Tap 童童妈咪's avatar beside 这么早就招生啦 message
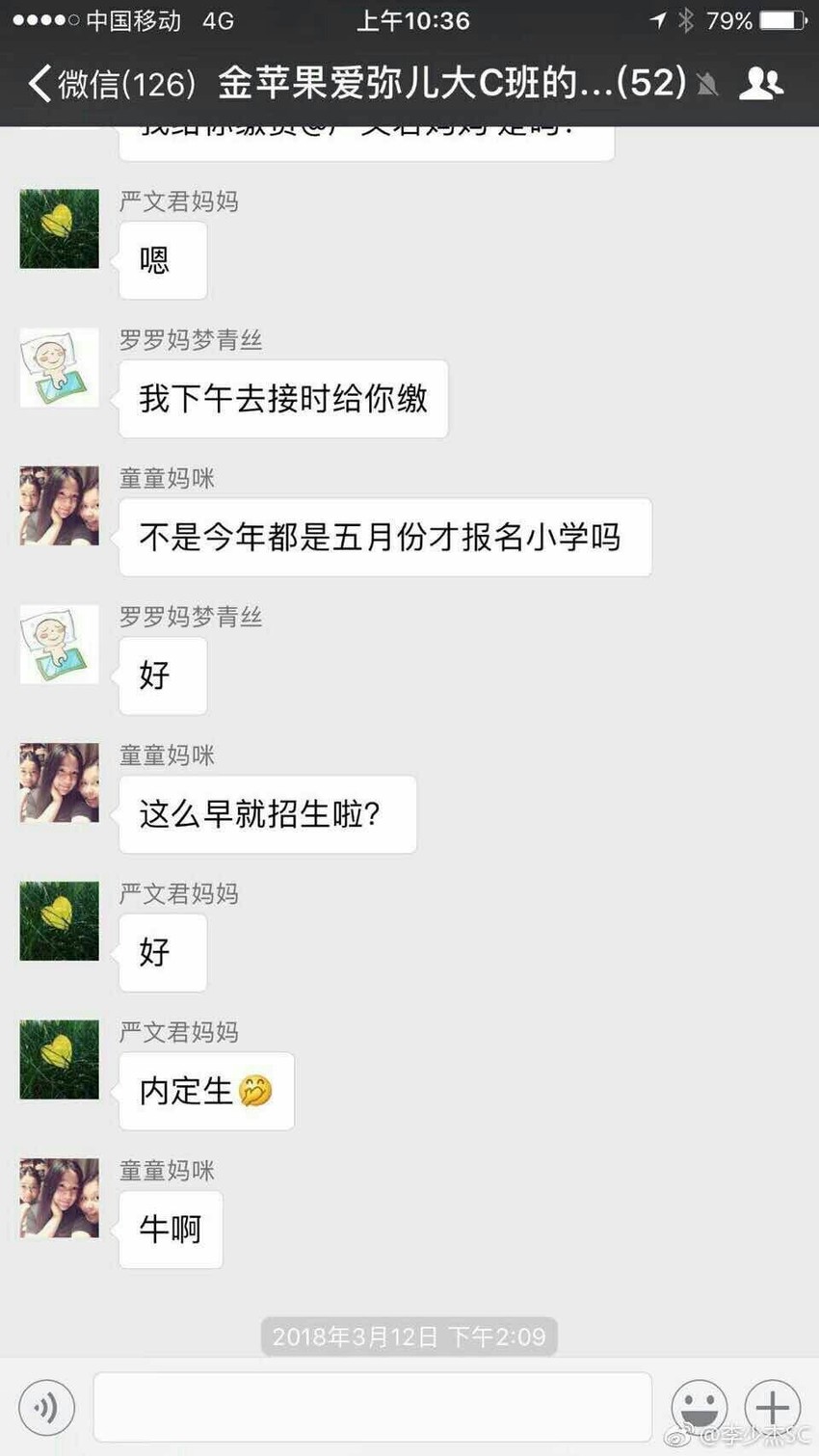 (x=60, y=782)
